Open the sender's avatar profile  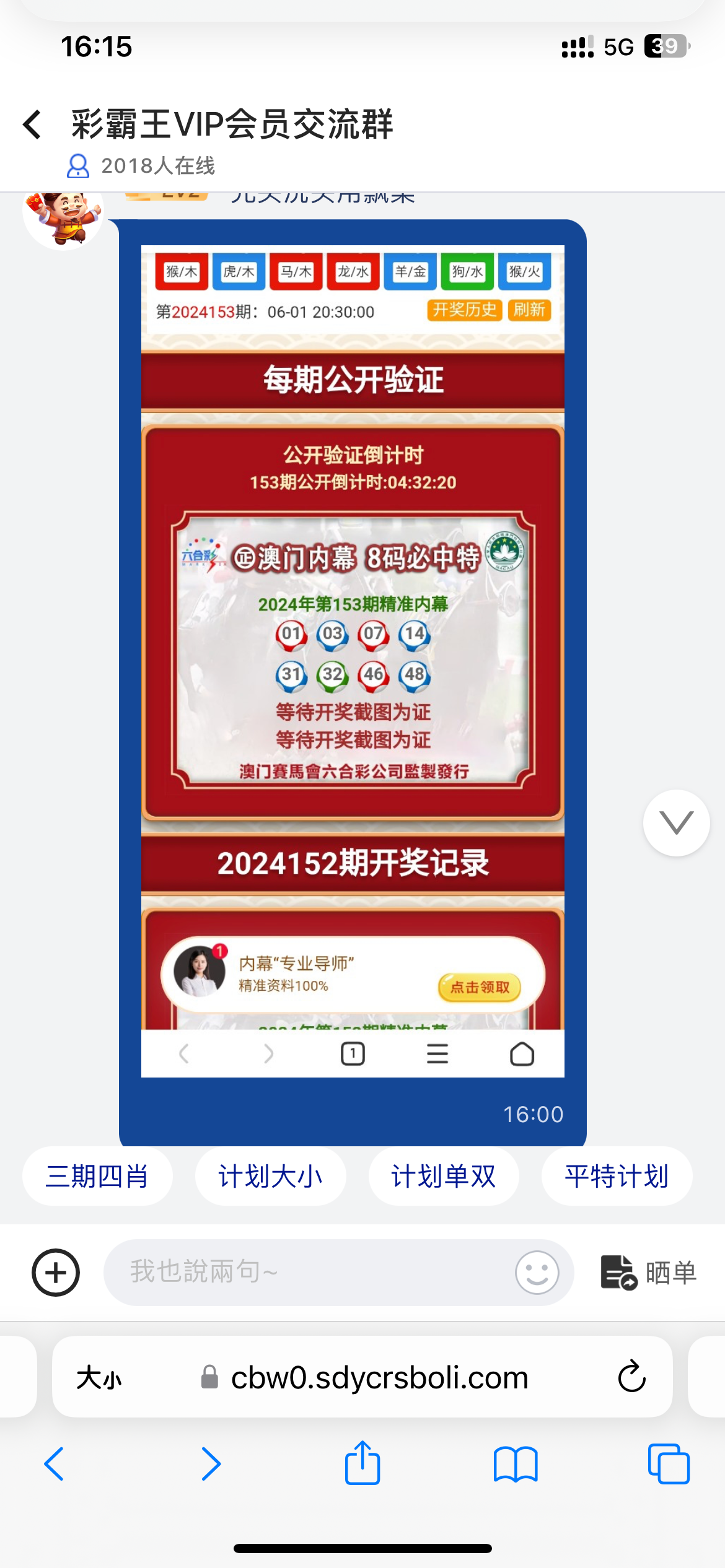(63, 216)
